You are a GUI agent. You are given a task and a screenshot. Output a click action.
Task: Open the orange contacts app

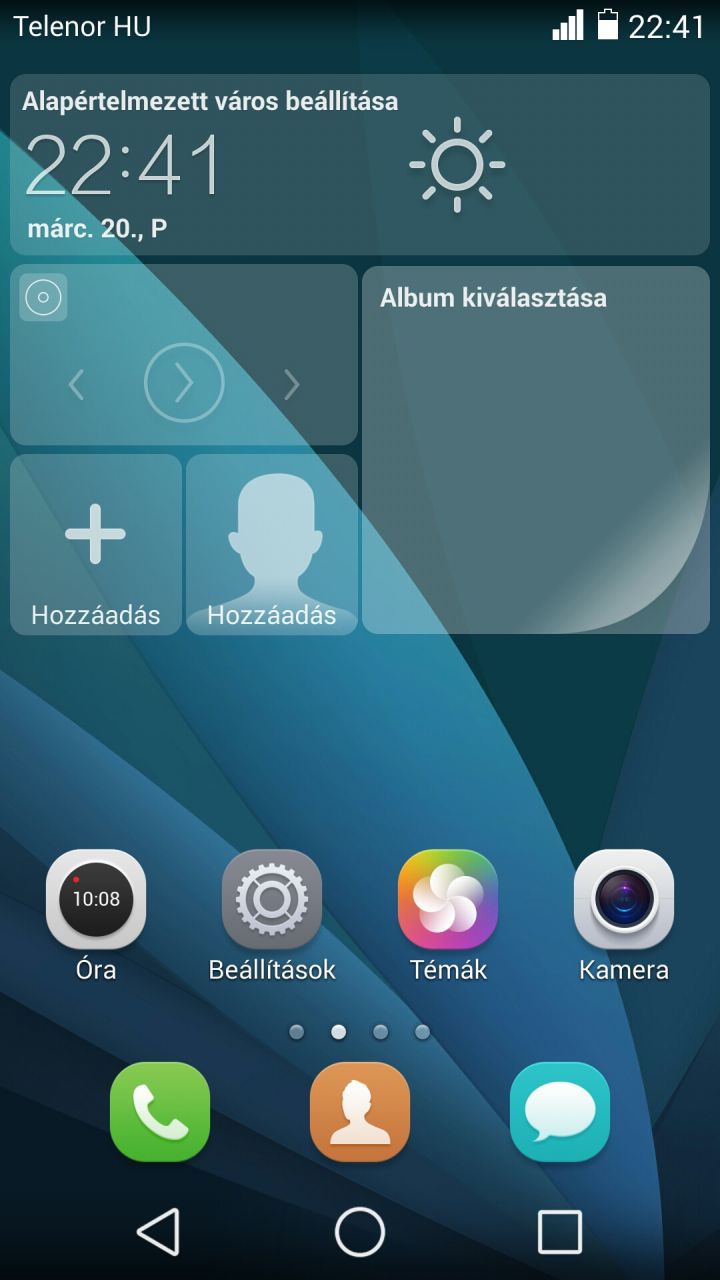point(360,1112)
